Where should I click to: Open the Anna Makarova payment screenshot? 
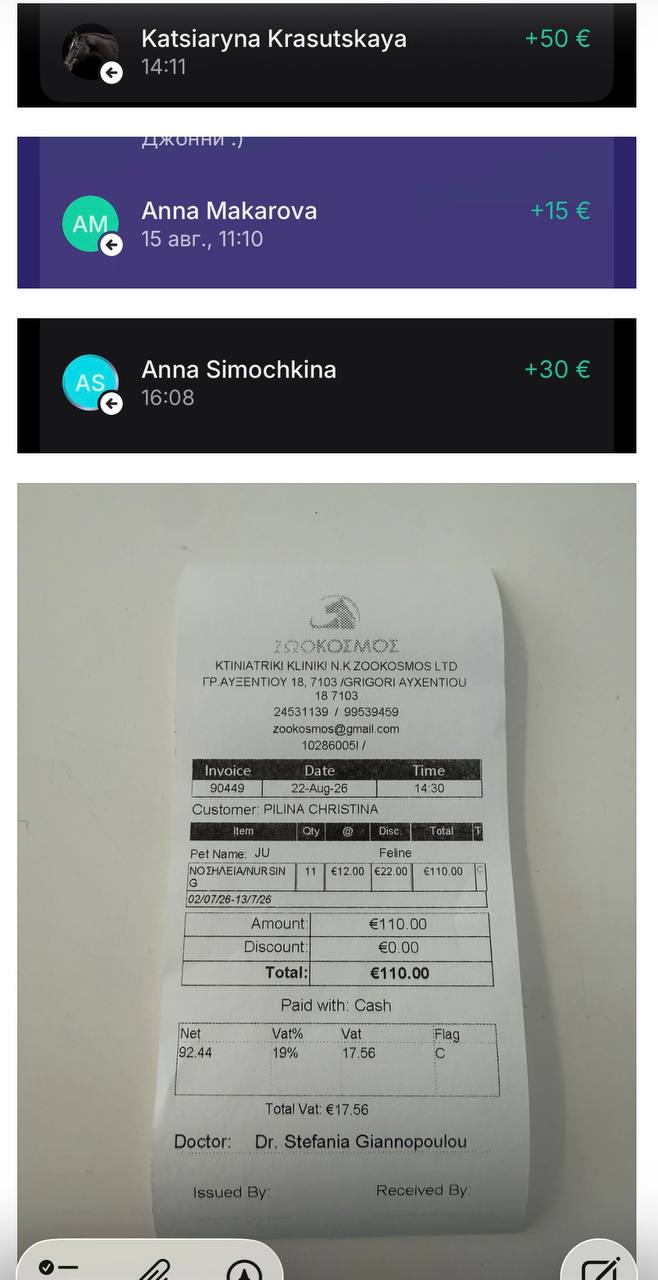click(x=327, y=212)
